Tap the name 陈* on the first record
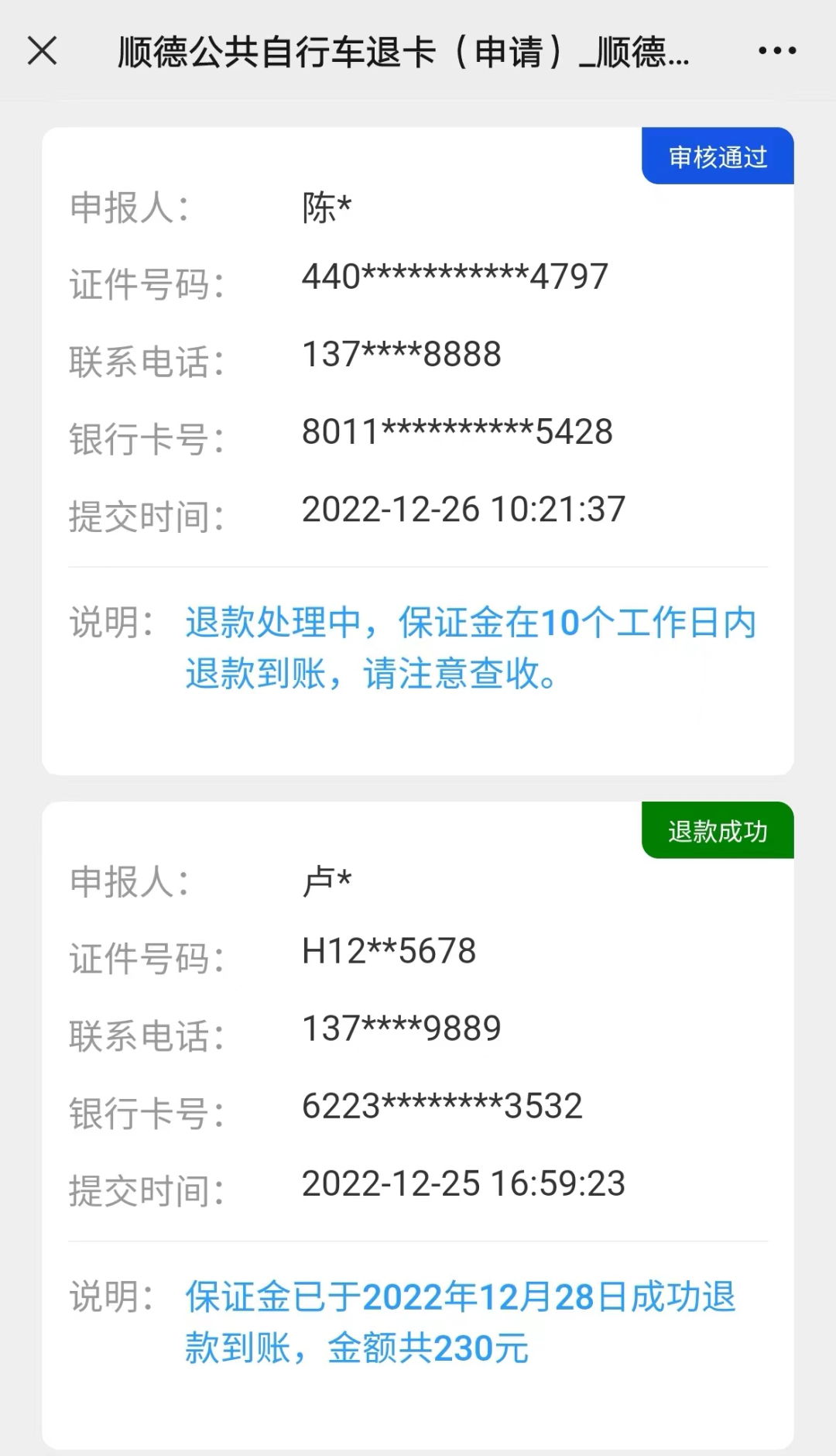 [x=324, y=205]
